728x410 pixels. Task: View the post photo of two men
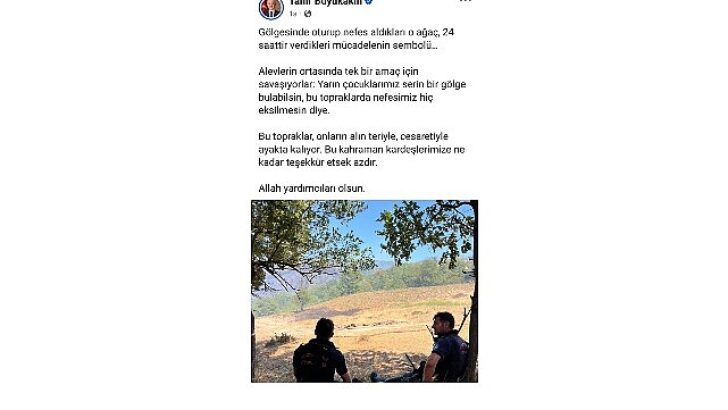tap(364, 290)
